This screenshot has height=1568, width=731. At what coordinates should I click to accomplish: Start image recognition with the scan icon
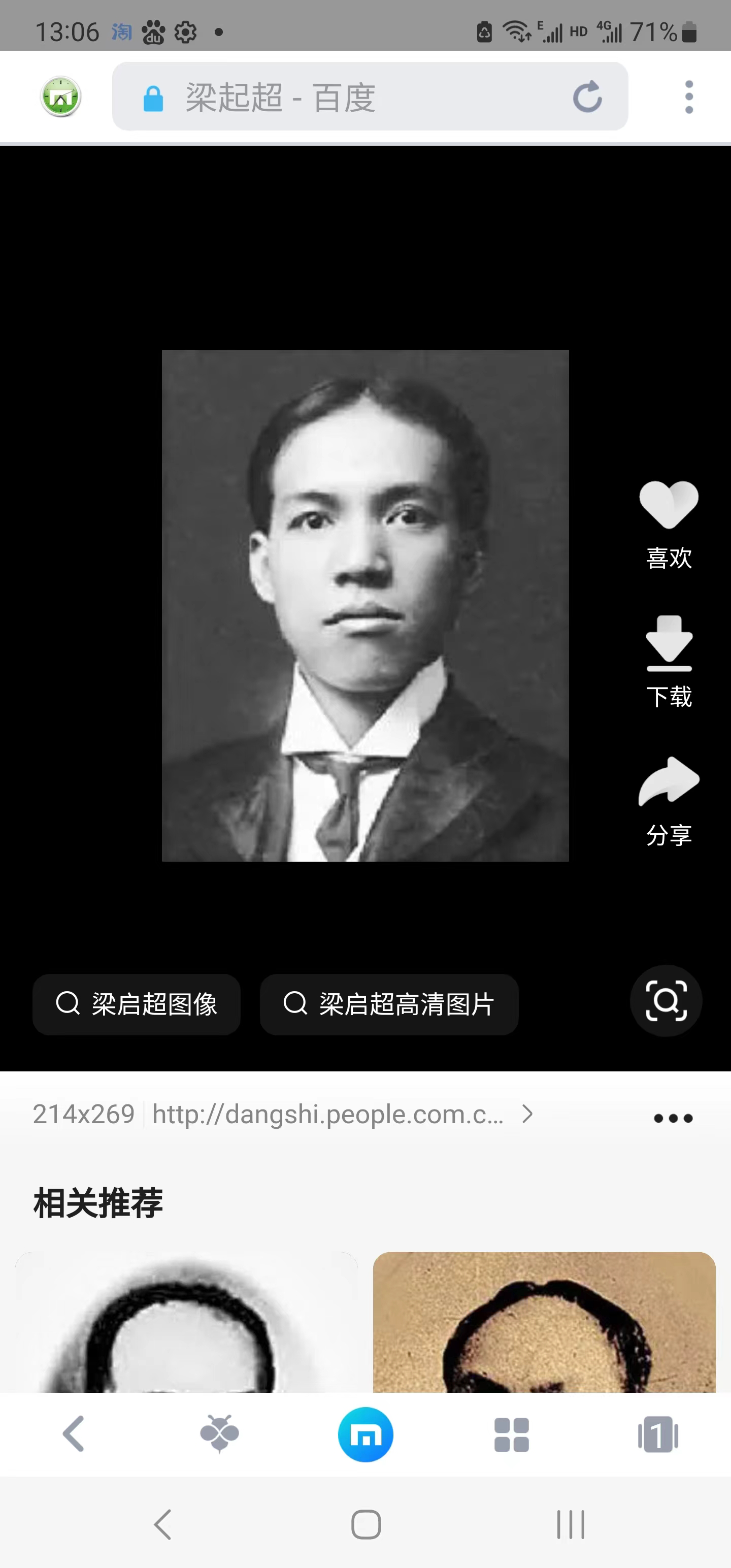(x=666, y=1001)
